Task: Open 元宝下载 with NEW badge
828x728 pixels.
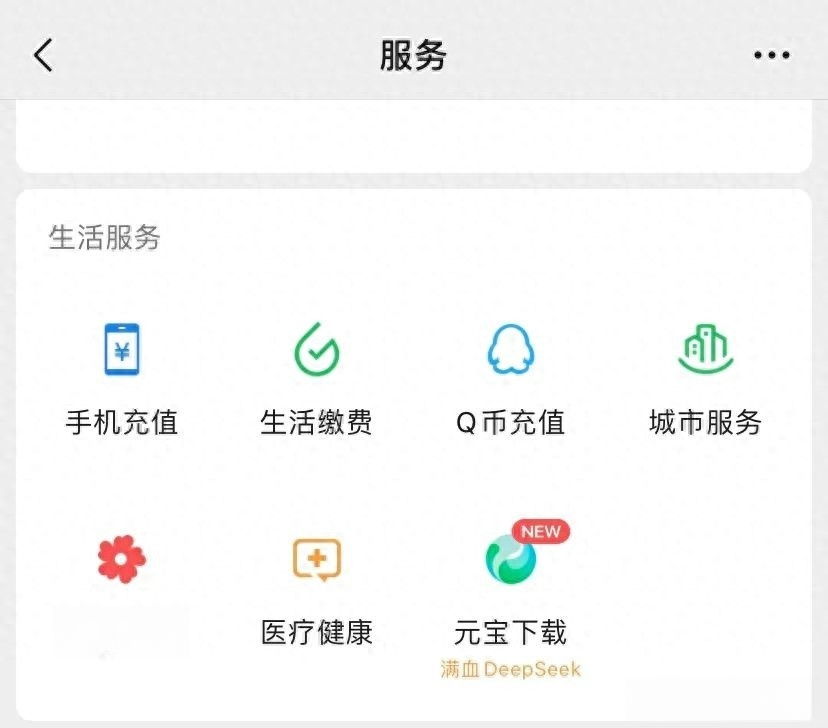Action: 510,590
